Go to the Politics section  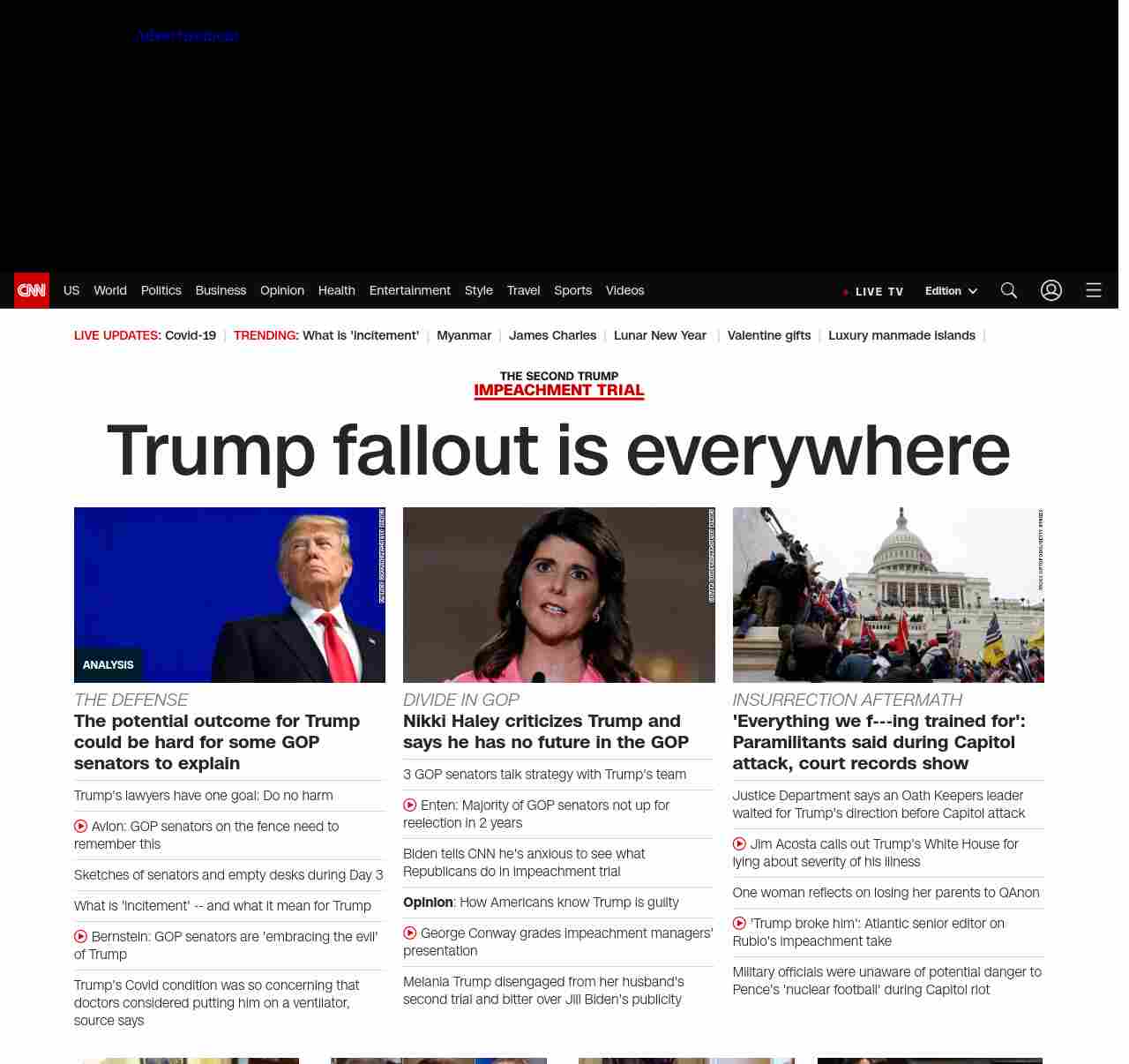click(161, 290)
